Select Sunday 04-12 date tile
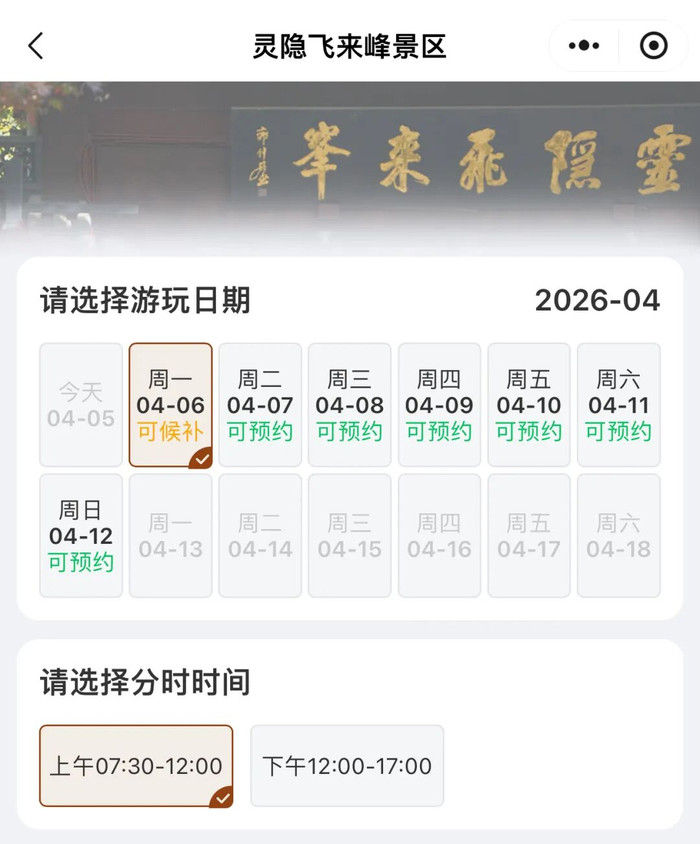 [x=81, y=536]
